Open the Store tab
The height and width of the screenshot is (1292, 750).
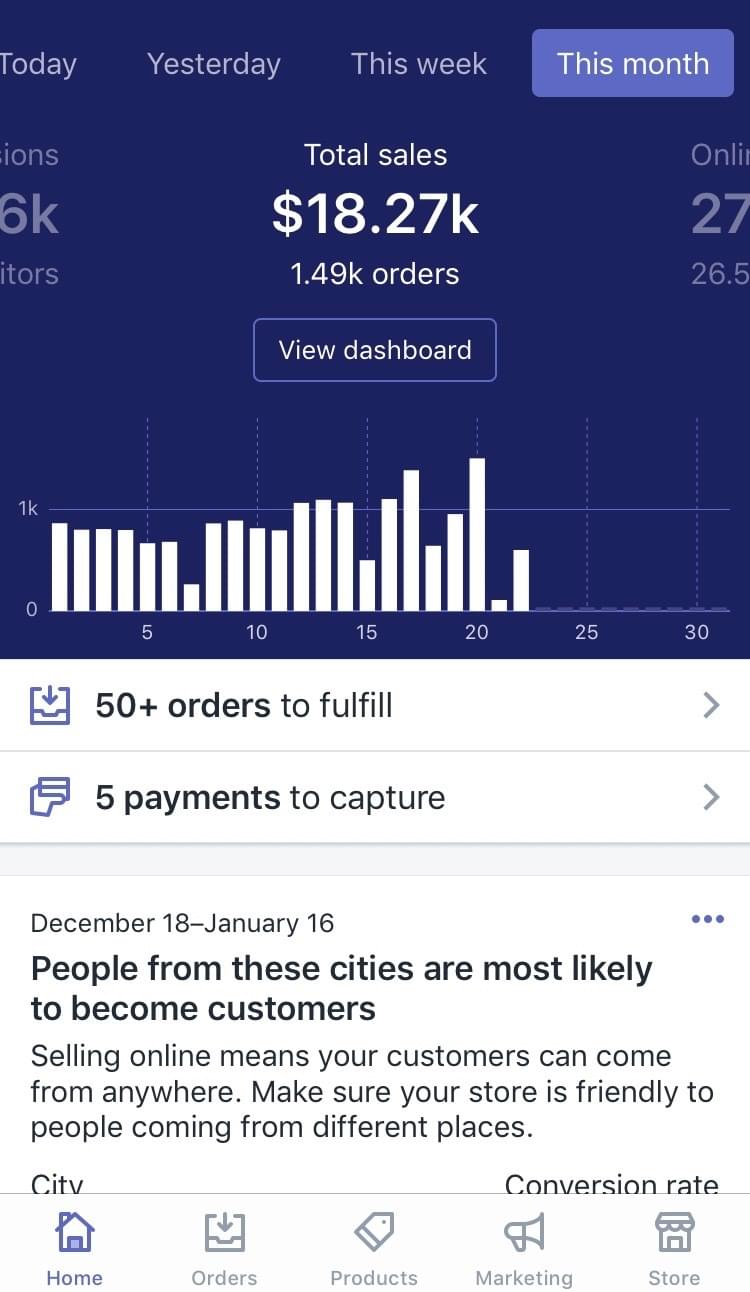[674, 1248]
